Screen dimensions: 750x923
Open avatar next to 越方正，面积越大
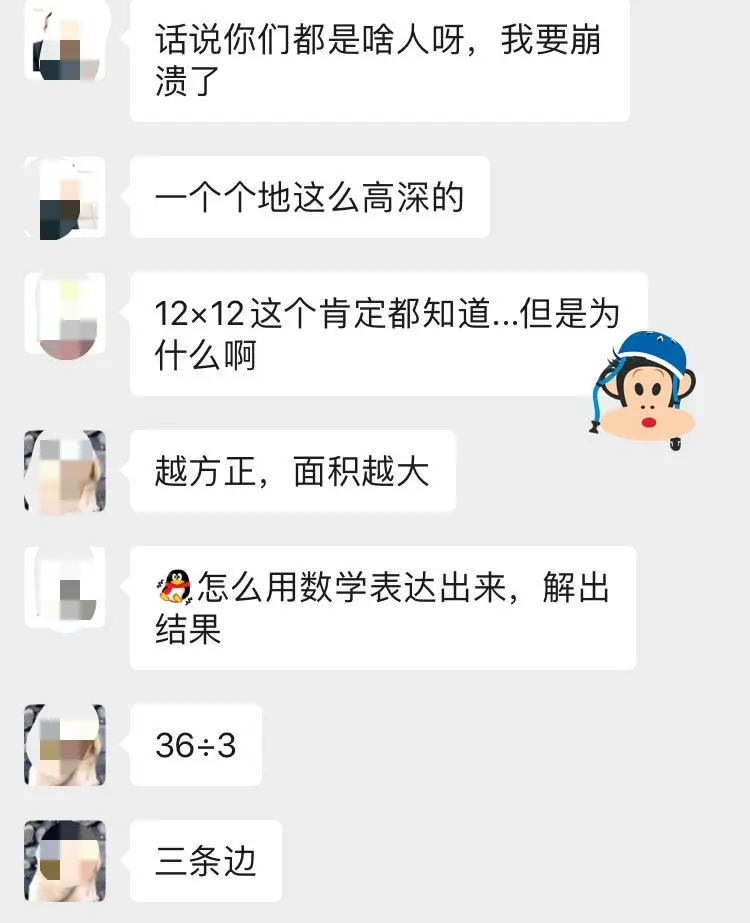tap(65, 471)
